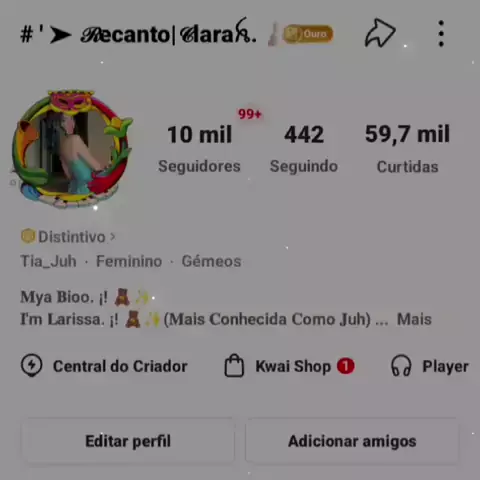Open the Distintivo badge page
Screen dimensions: 480x480
point(68,237)
